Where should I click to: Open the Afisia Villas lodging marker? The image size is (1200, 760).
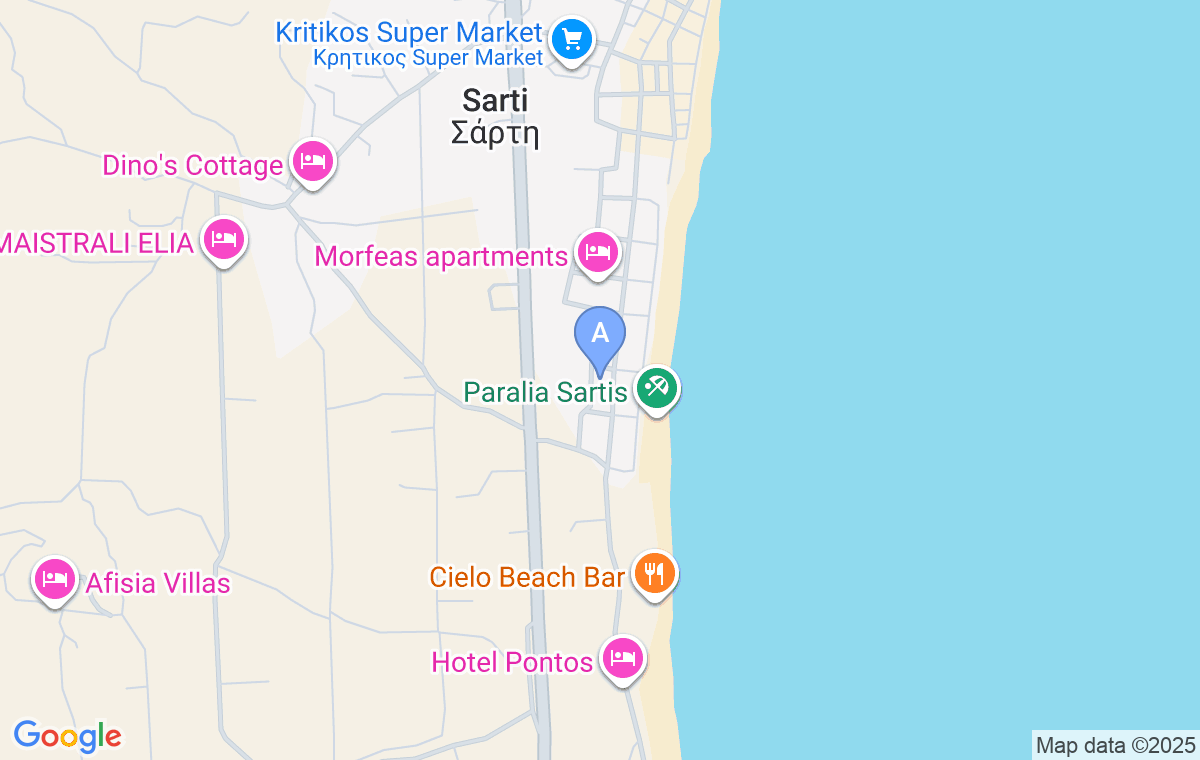click(x=55, y=579)
